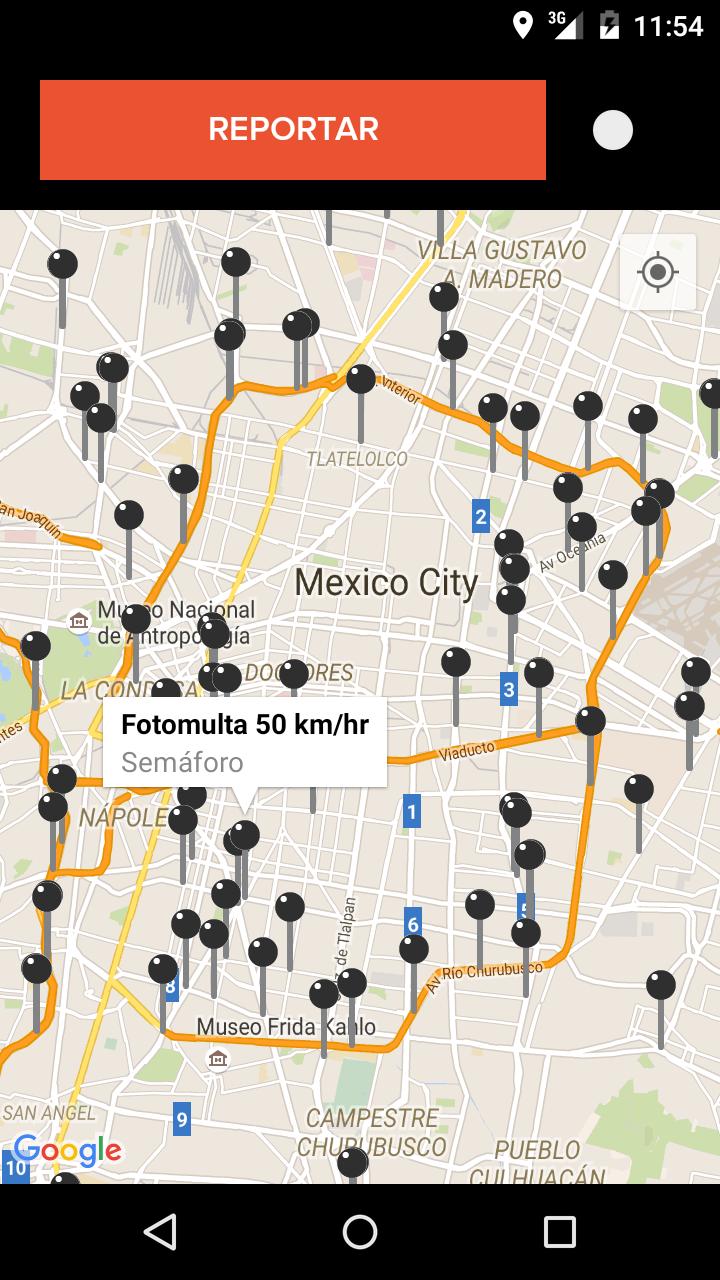The width and height of the screenshot is (720, 1280).
Task: Tap the my-location crosshair icon
Action: click(657, 271)
